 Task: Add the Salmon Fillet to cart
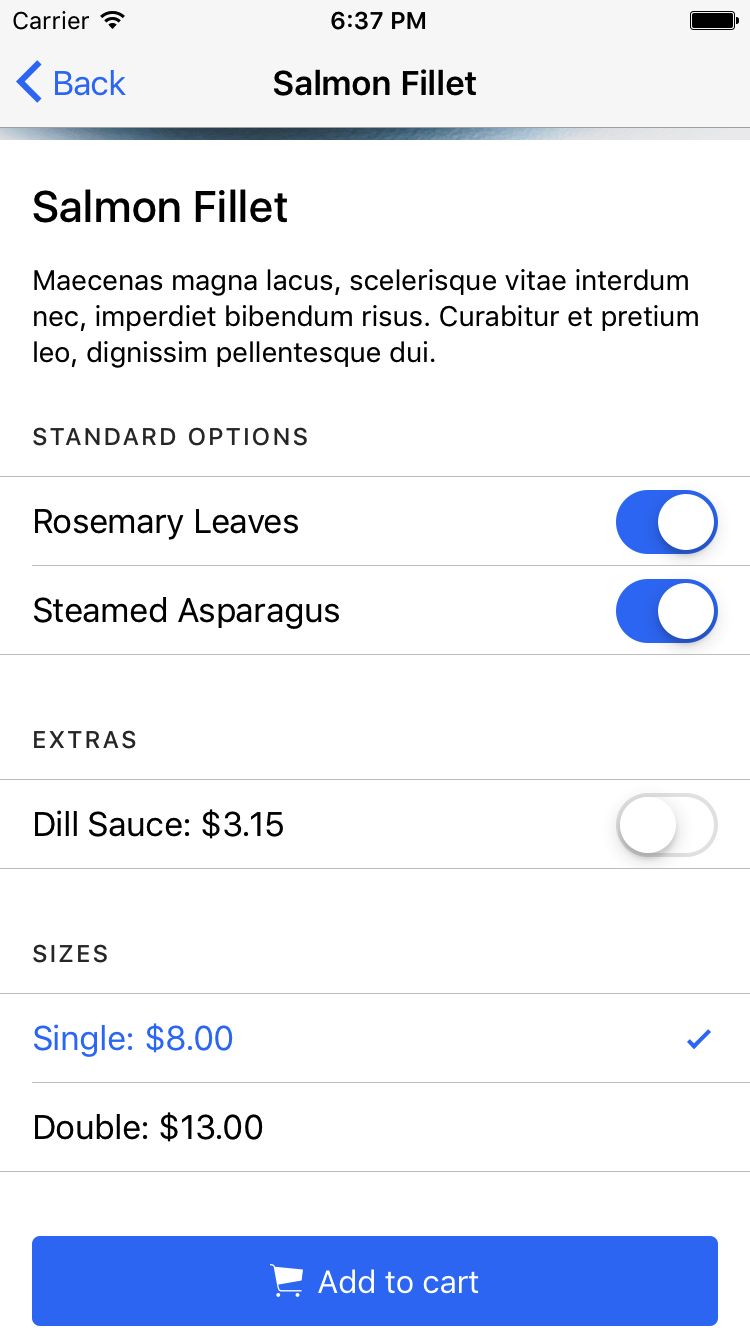[x=375, y=1281]
